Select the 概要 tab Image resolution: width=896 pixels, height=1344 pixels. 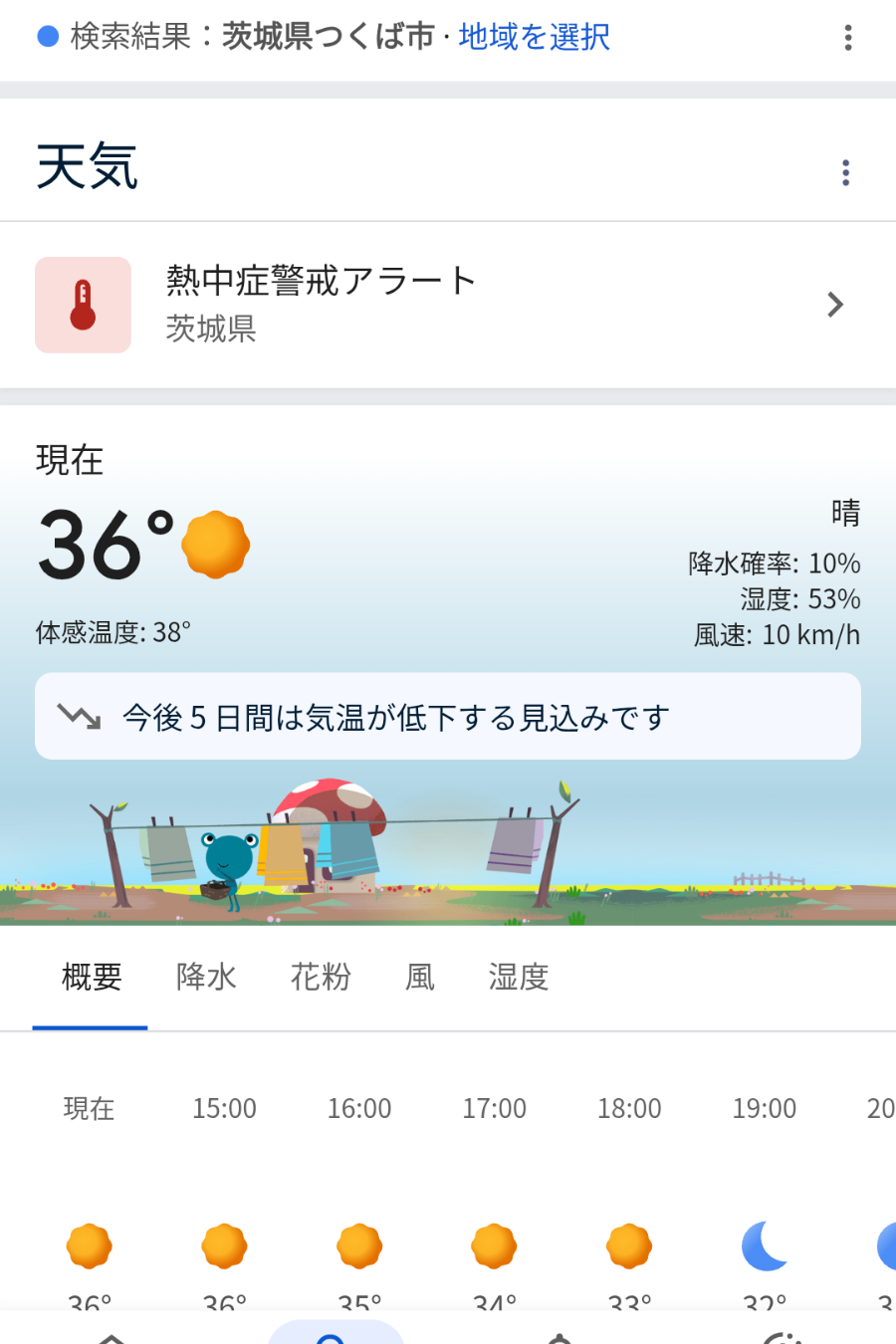(92, 978)
